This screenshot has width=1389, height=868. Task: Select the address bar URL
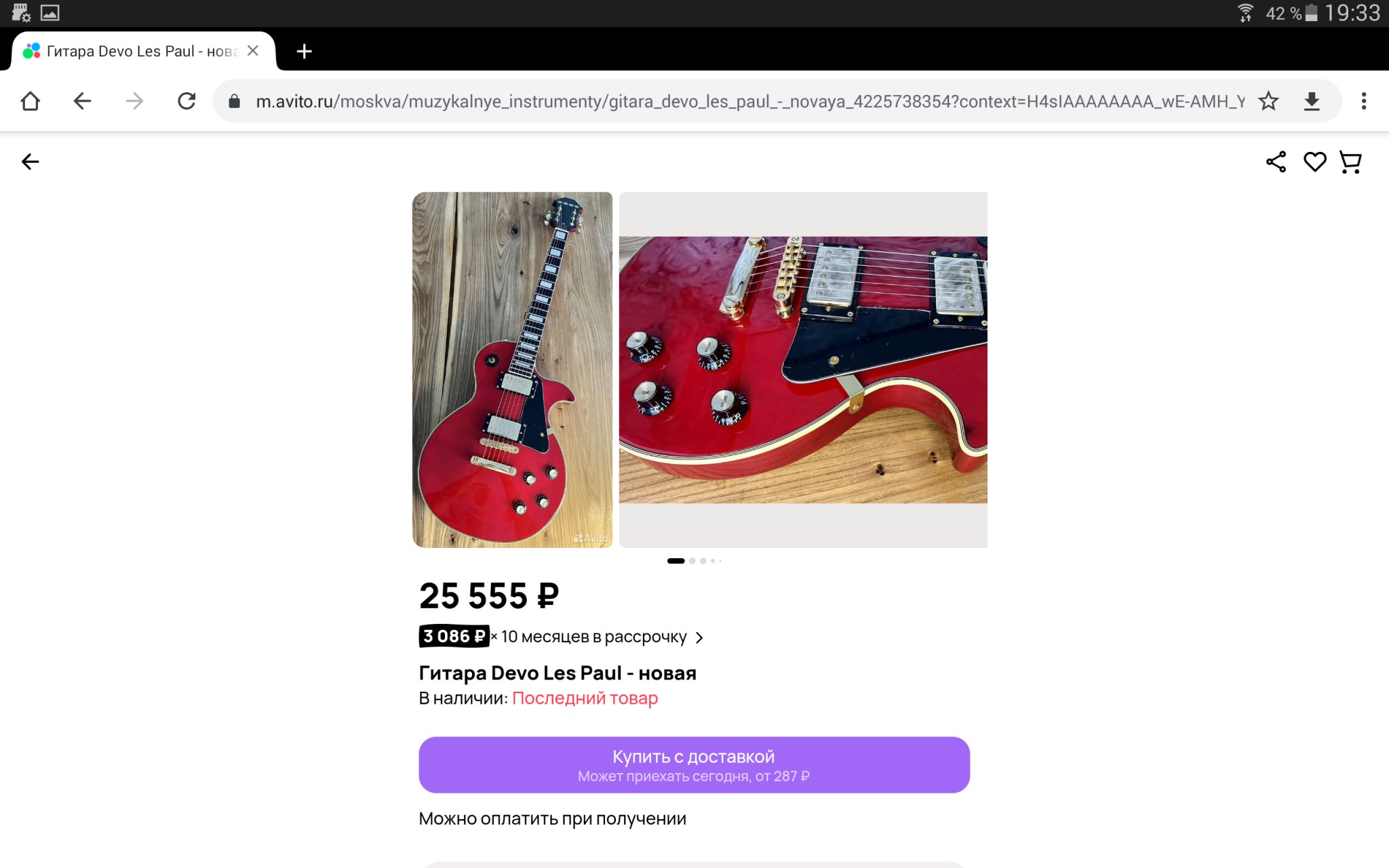tap(746, 102)
